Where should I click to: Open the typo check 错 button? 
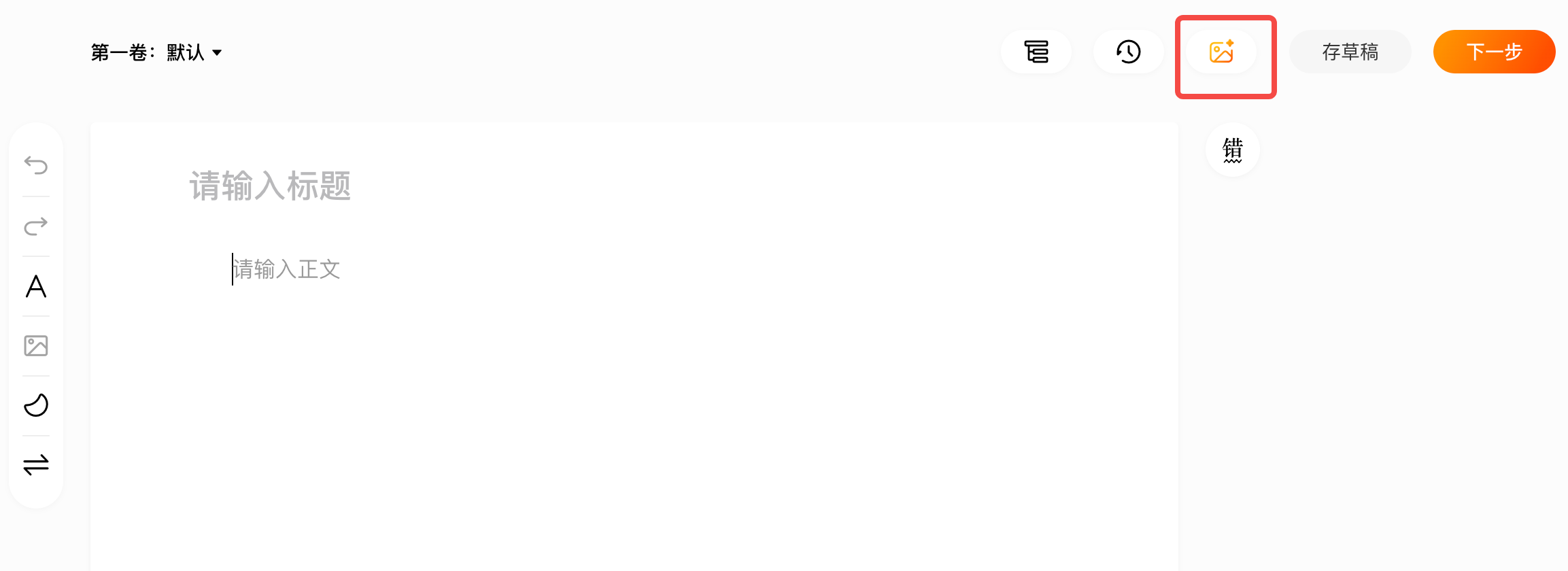(x=1232, y=150)
